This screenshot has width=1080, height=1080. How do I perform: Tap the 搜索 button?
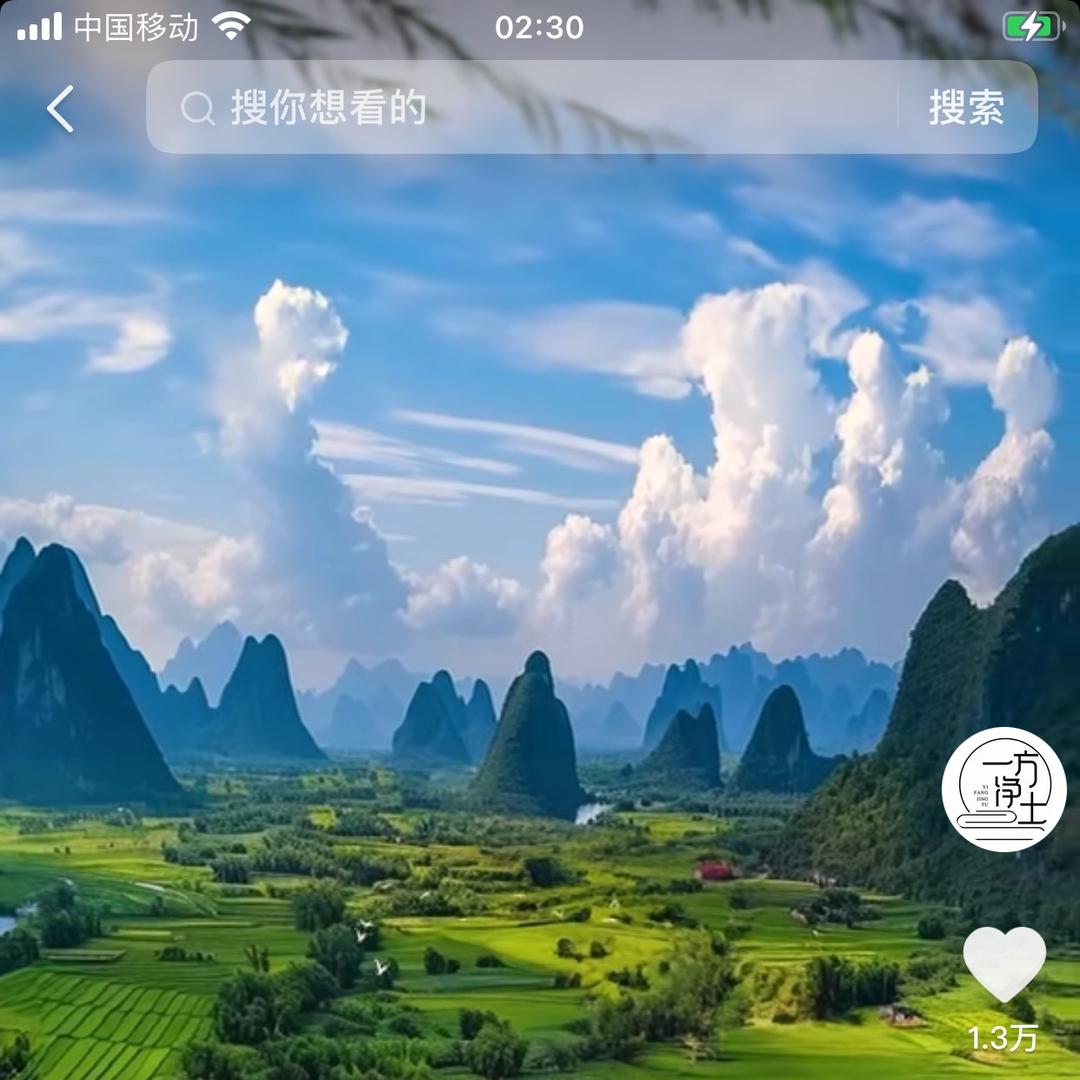966,108
